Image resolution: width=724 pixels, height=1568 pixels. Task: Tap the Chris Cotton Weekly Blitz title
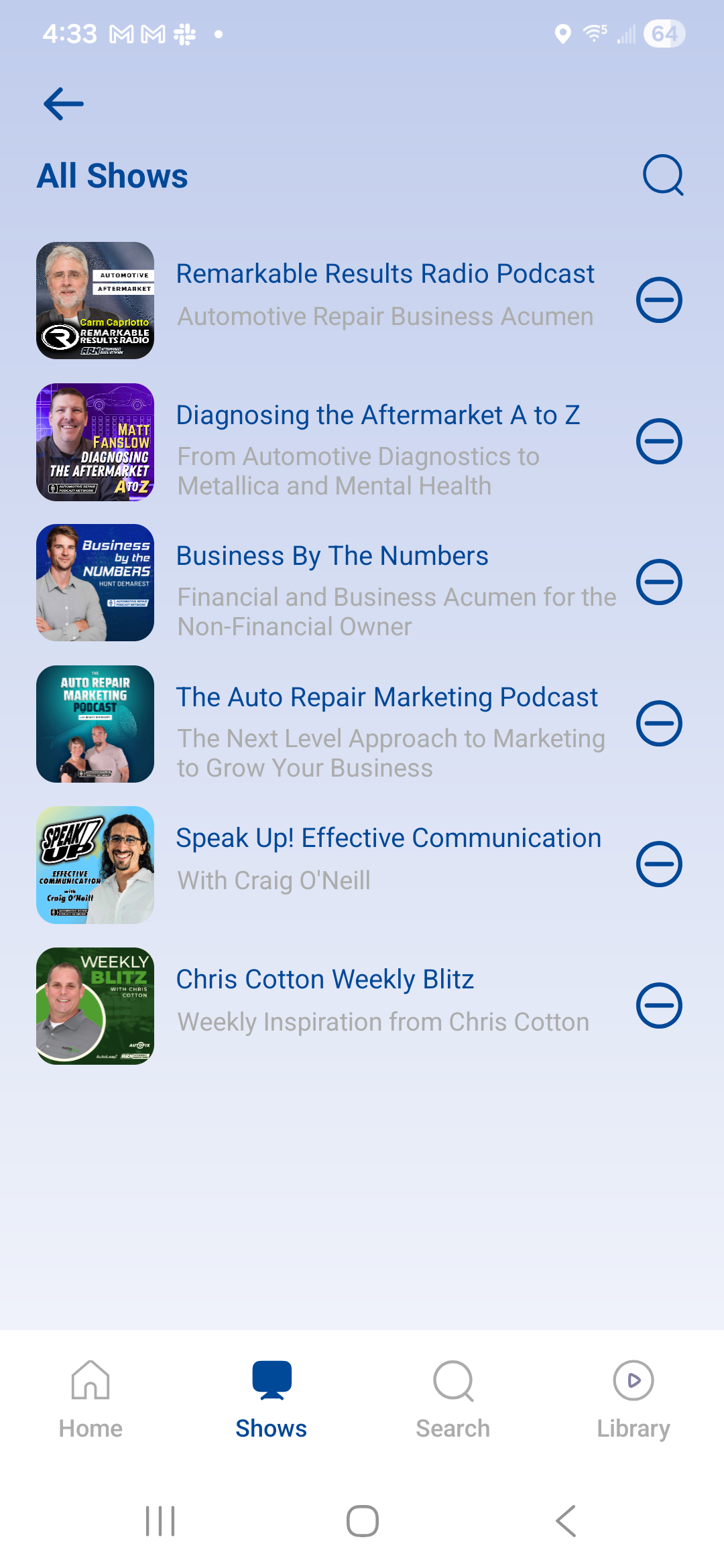tap(325, 979)
